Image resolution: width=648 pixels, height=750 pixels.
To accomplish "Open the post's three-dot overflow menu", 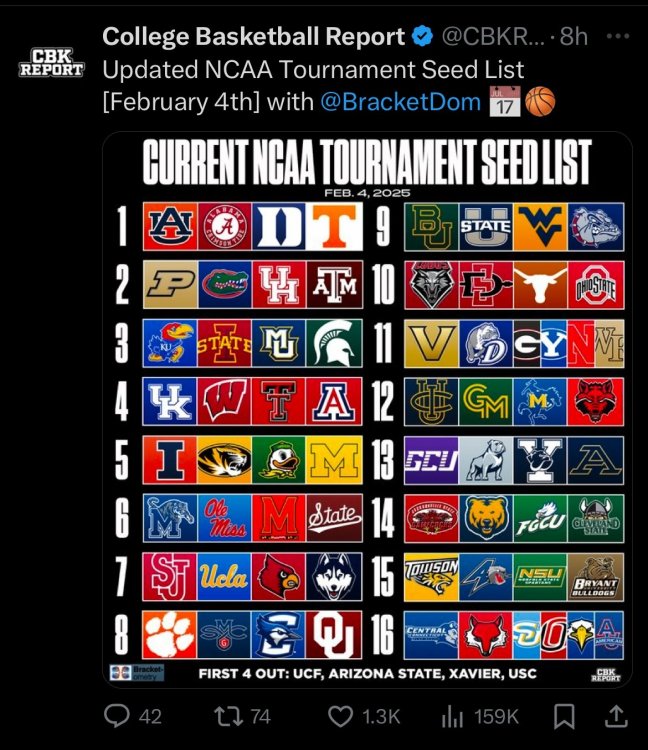I will tap(619, 37).
